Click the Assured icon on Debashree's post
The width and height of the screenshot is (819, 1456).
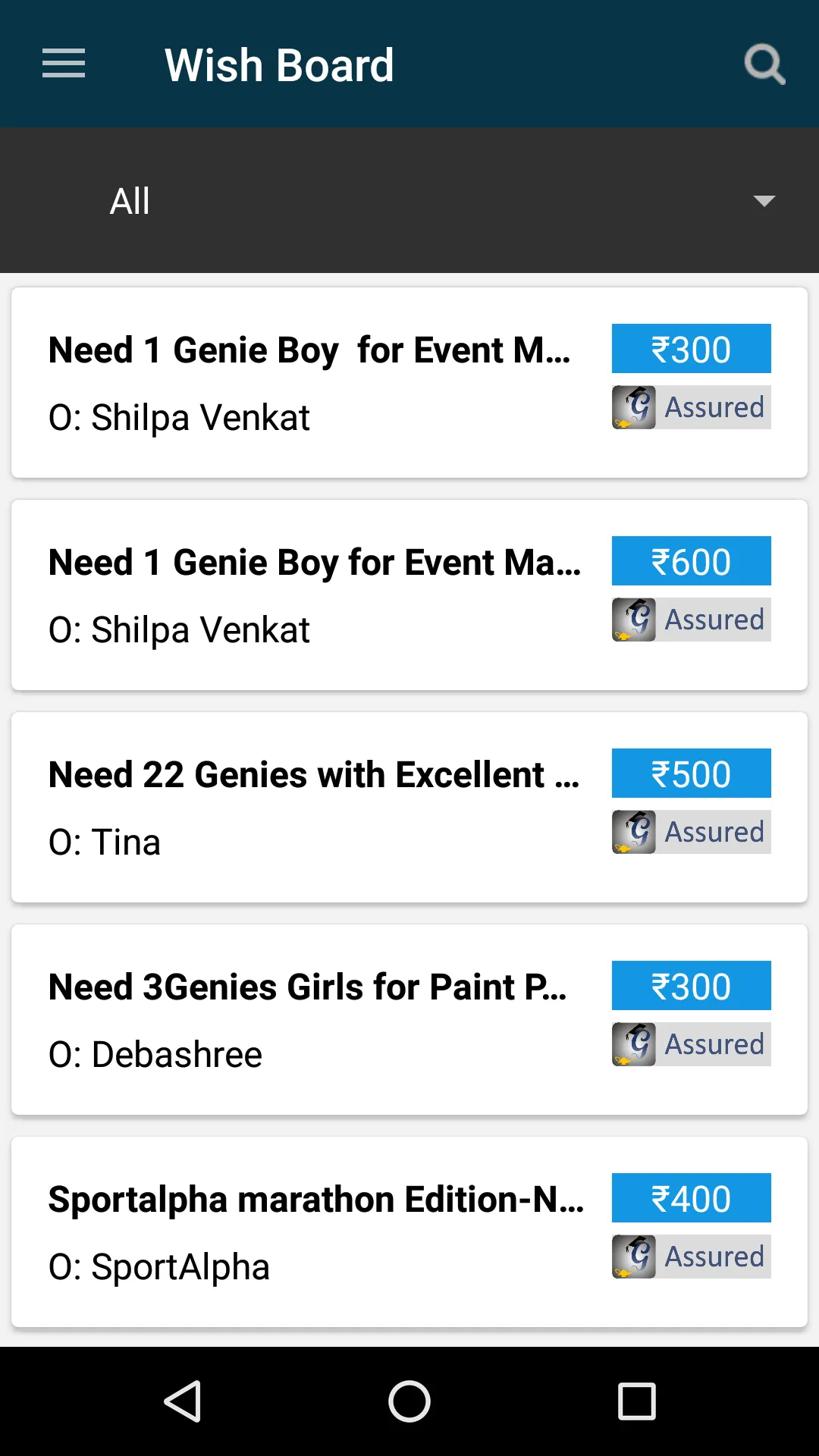tap(691, 1043)
